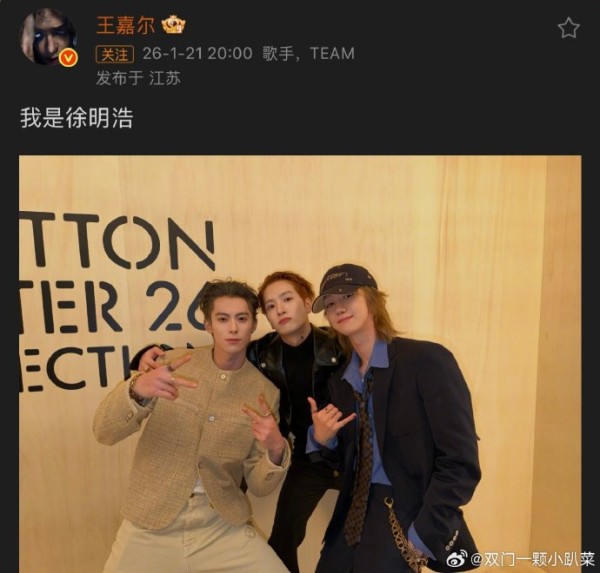Tap the username 王嘉尔
600x573 pixels.
[125, 25]
